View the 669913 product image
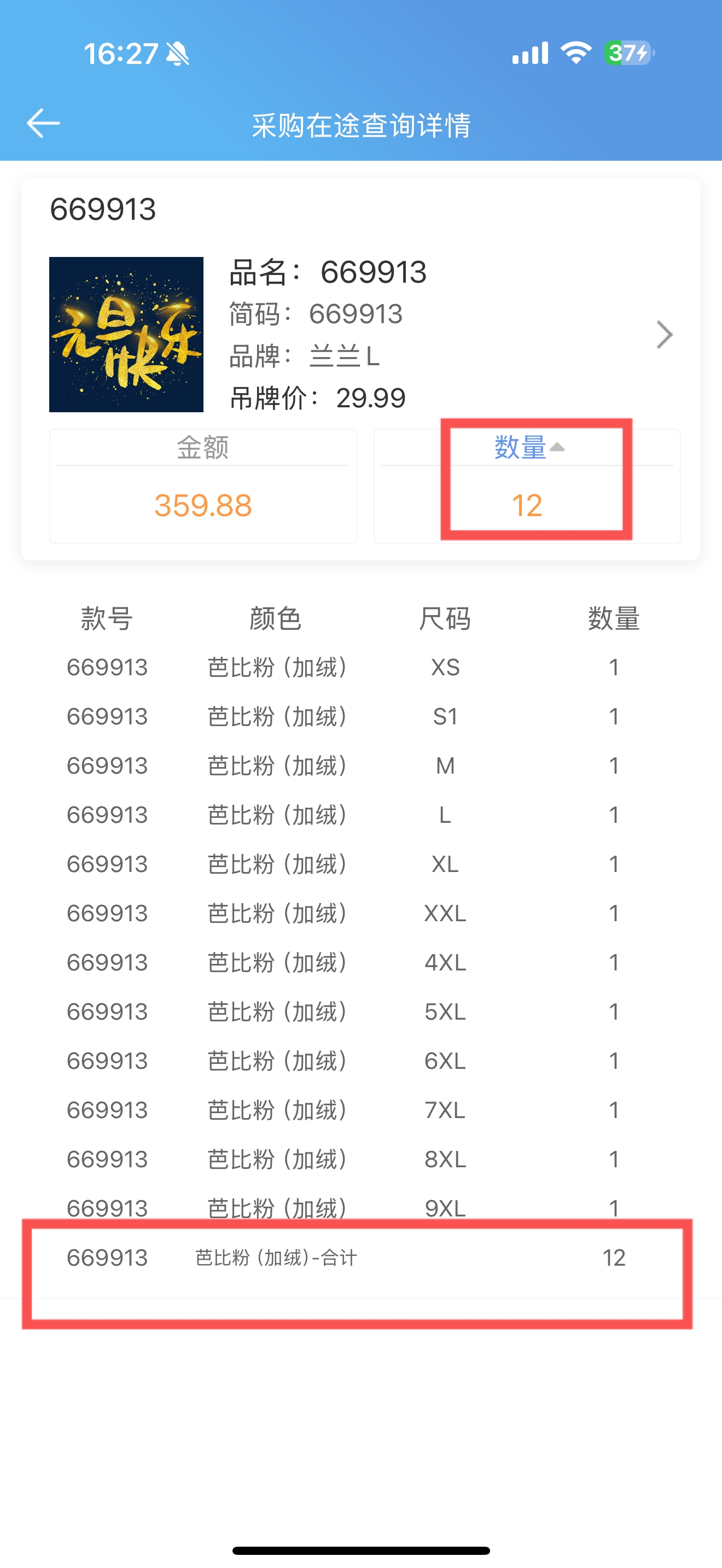Image resolution: width=722 pixels, height=1568 pixels. point(126,334)
